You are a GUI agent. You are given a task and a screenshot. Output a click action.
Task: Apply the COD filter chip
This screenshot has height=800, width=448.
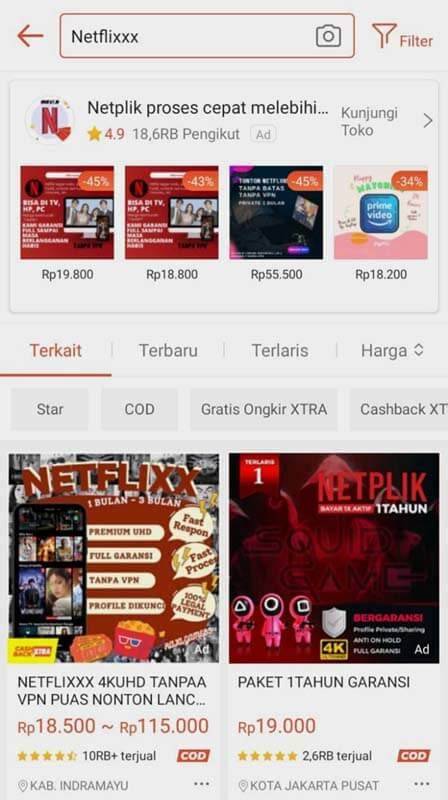(x=139, y=409)
